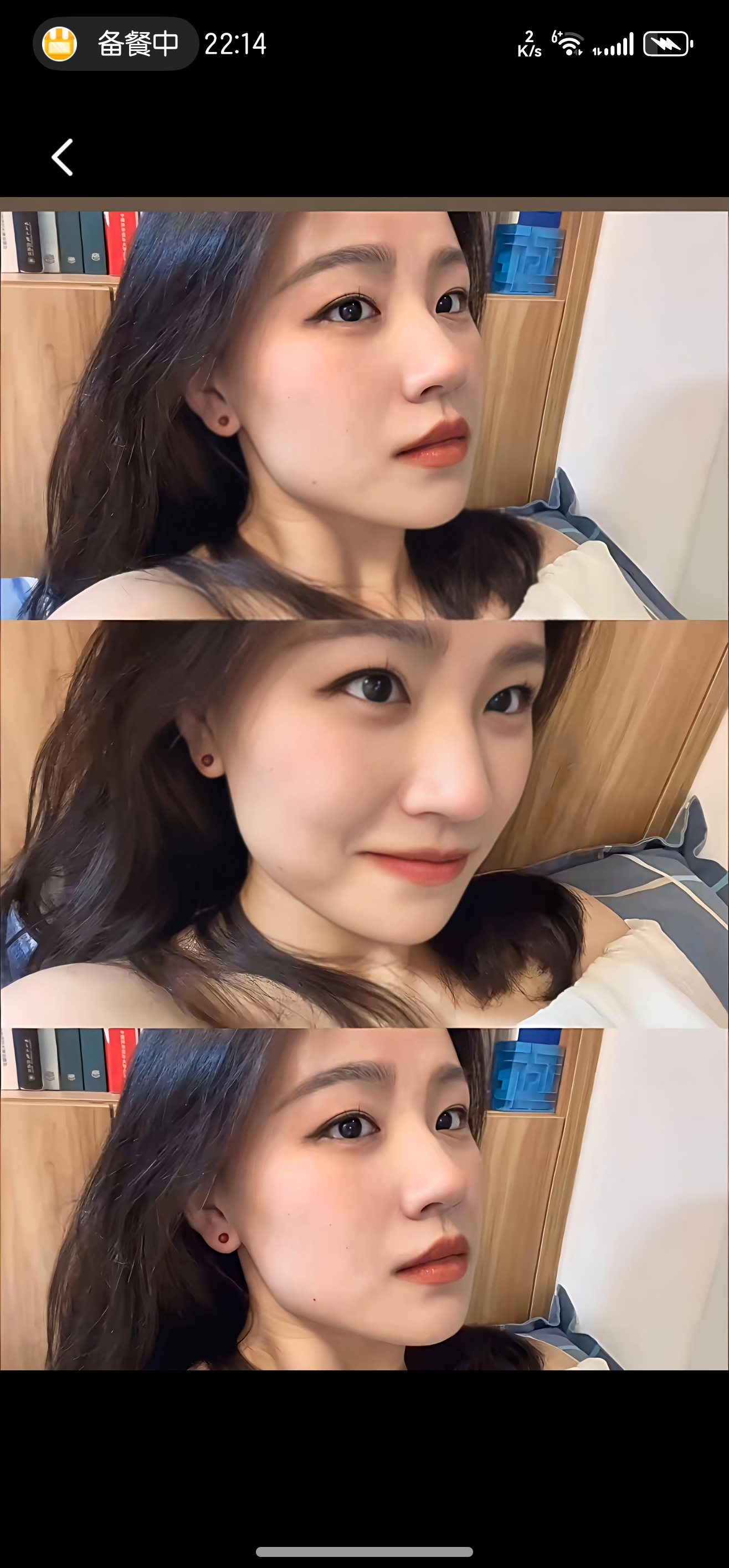Go back using the top-left arrow
The width and height of the screenshot is (729, 1568).
tap(62, 157)
